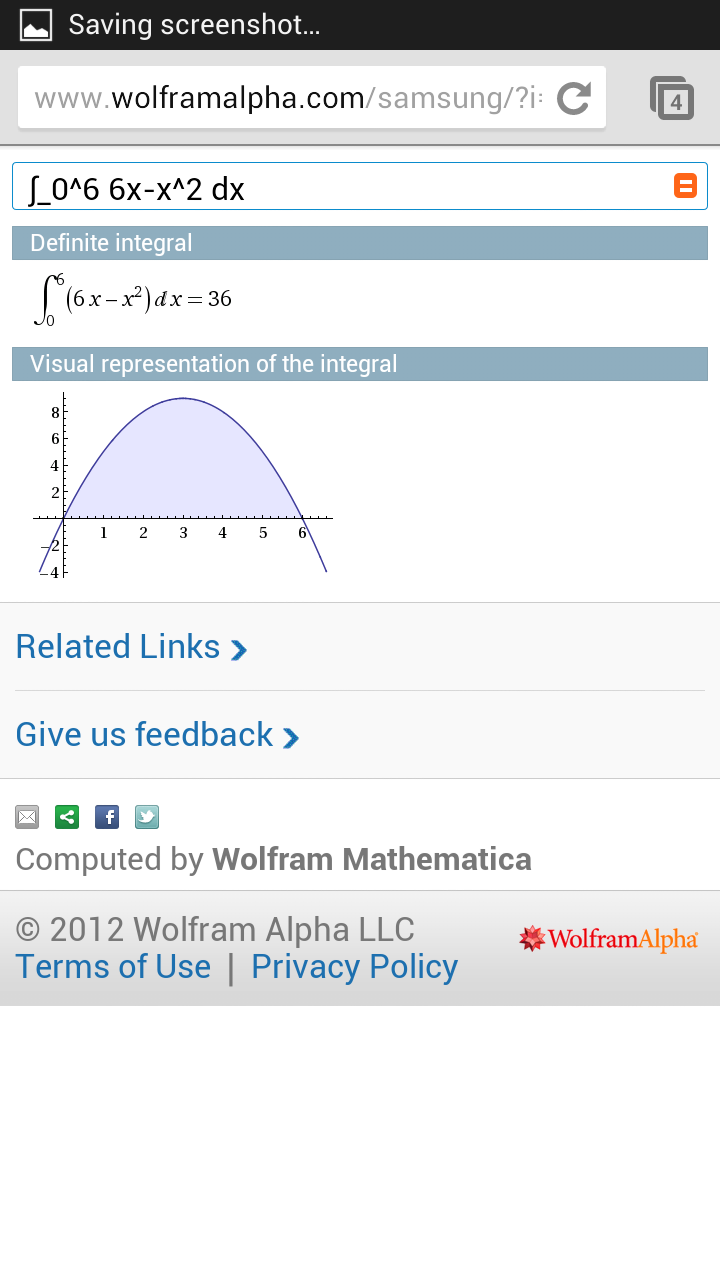Edit the integral query input field
The image size is (720, 1280).
(x=340, y=187)
